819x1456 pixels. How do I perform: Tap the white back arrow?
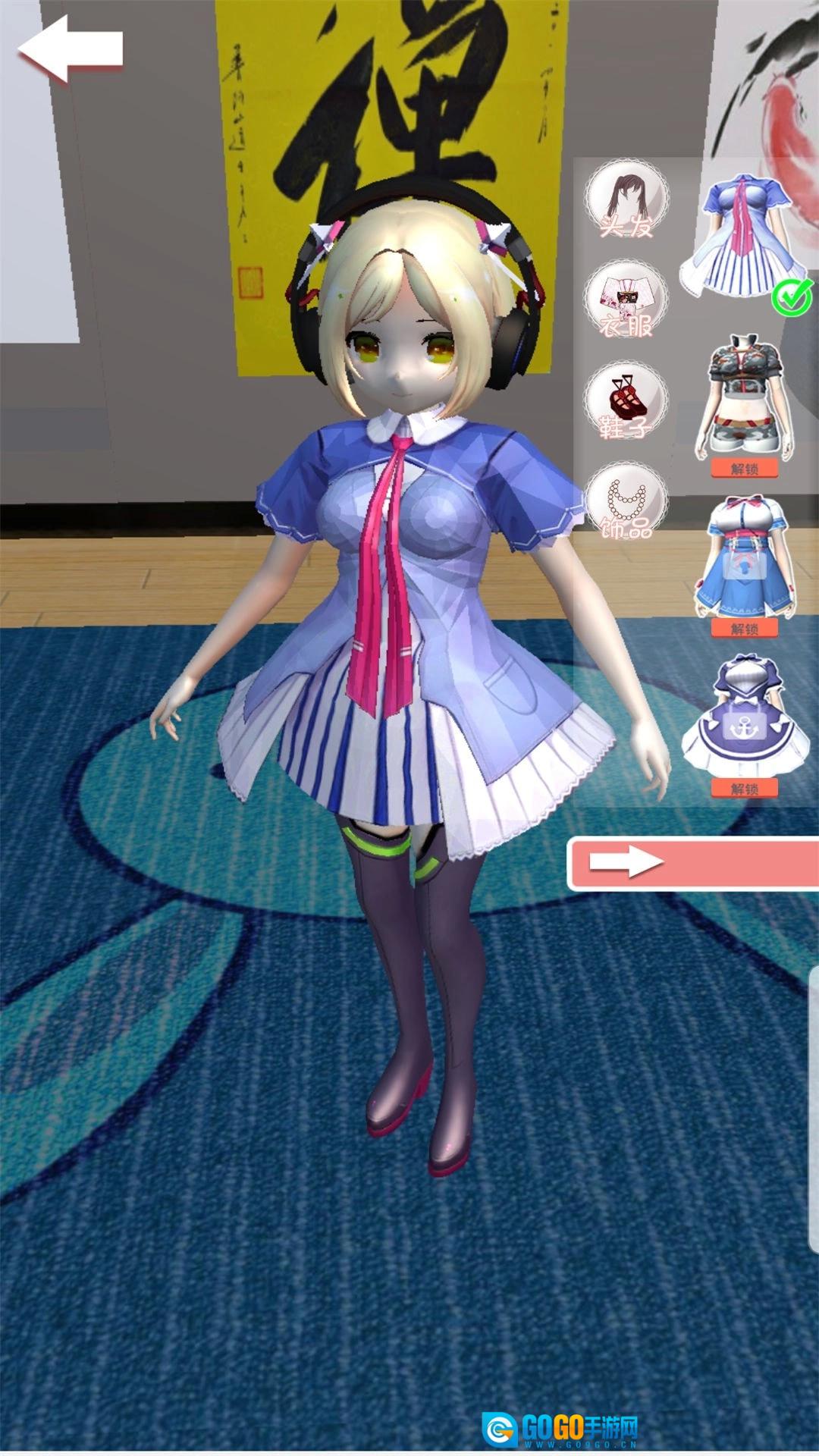[x=71, y=49]
